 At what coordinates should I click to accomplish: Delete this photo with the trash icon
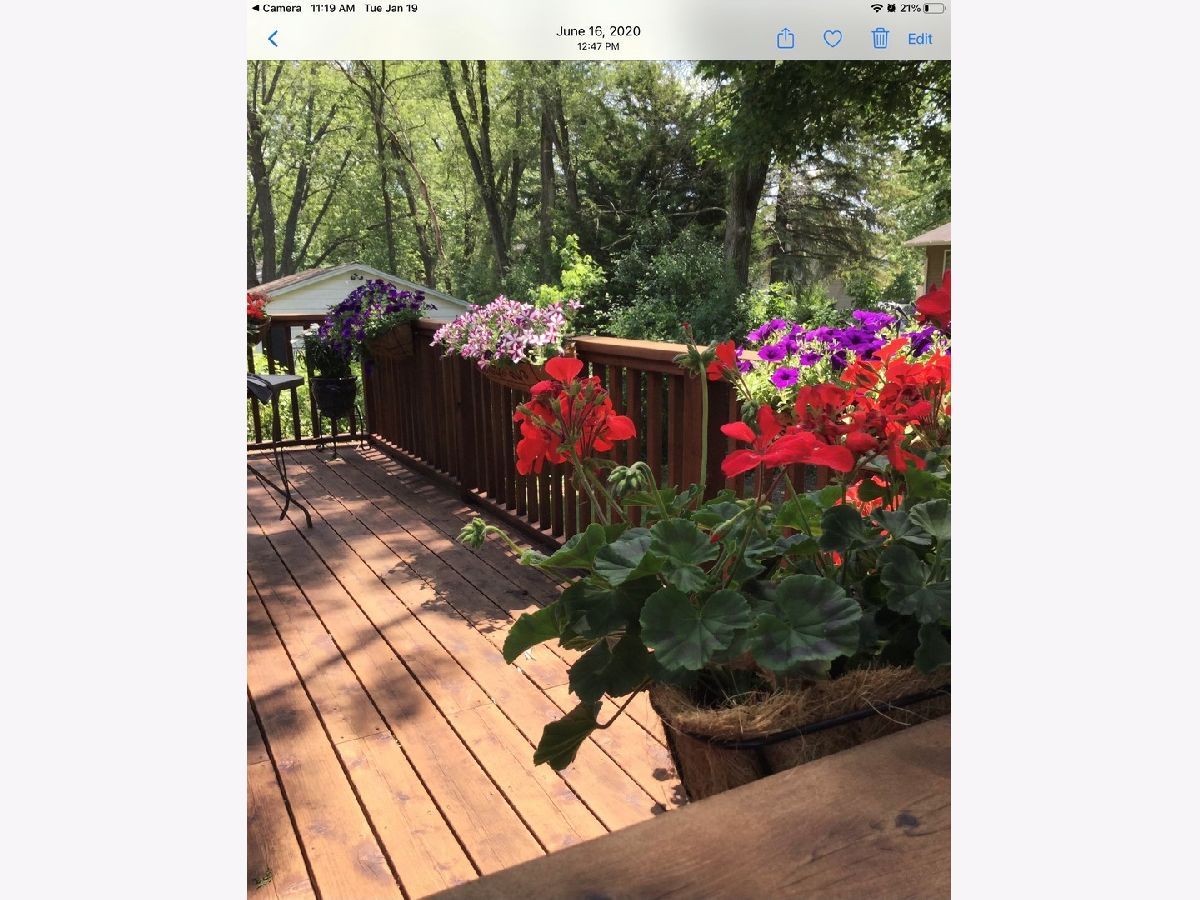(x=880, y=39)
